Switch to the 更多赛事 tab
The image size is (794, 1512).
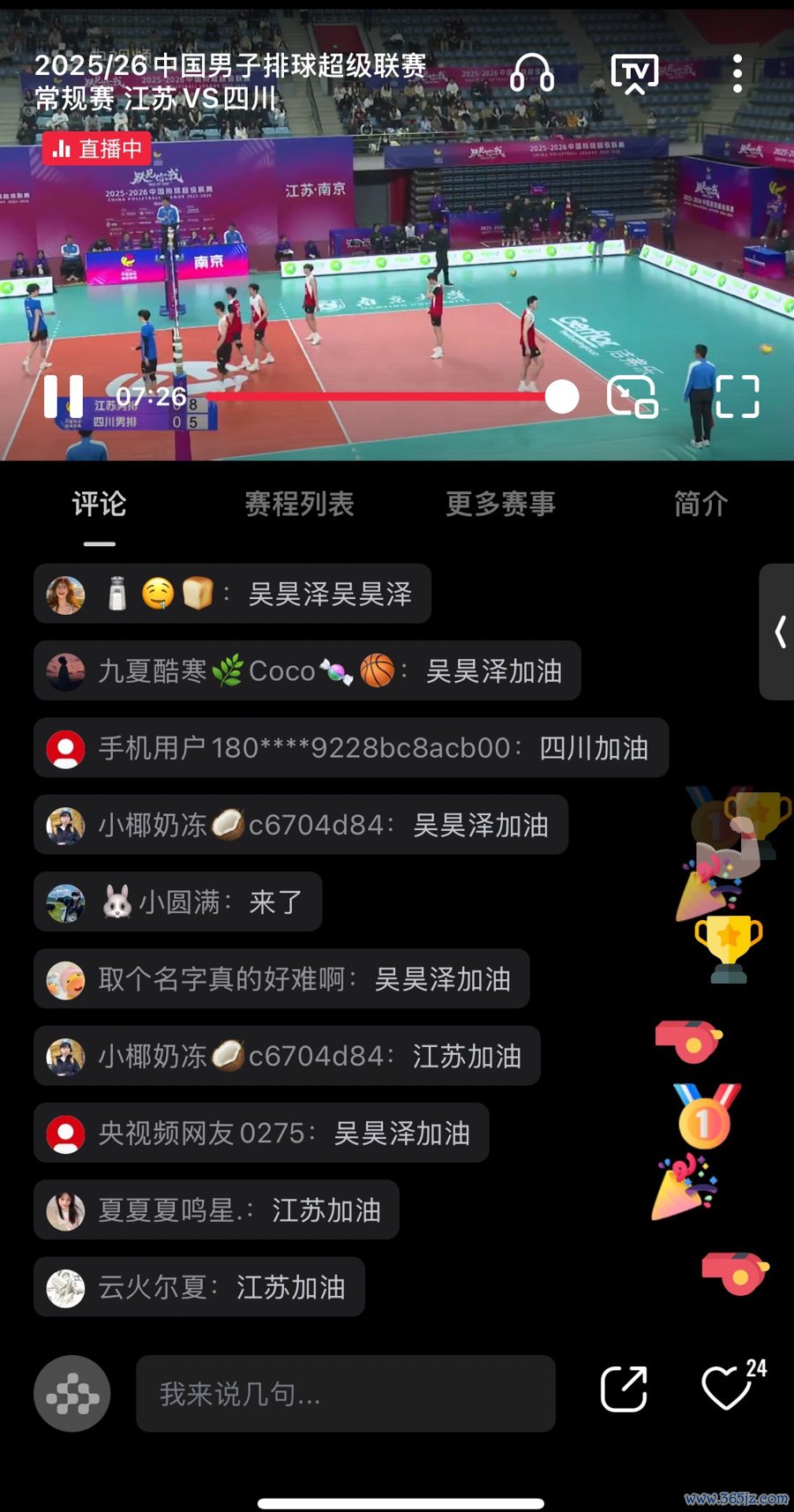click(500, 504)
